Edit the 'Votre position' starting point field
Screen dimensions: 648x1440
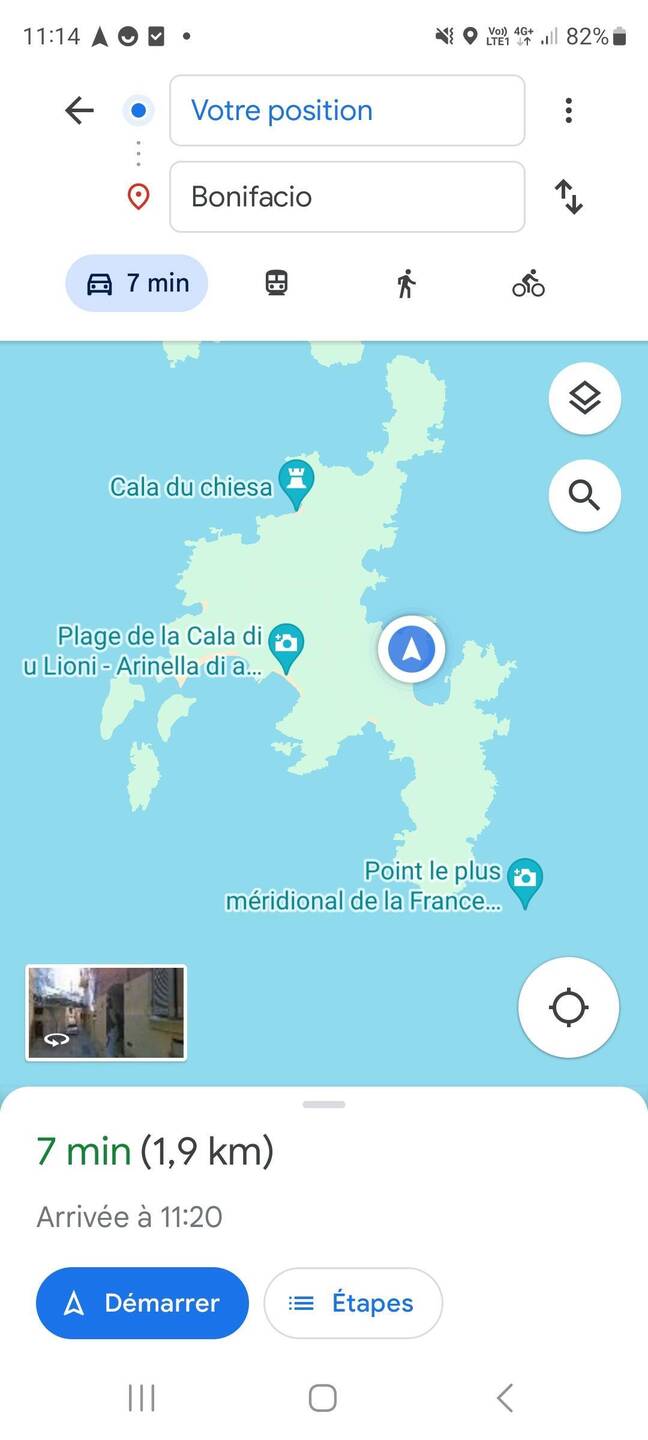click(347, 111)
